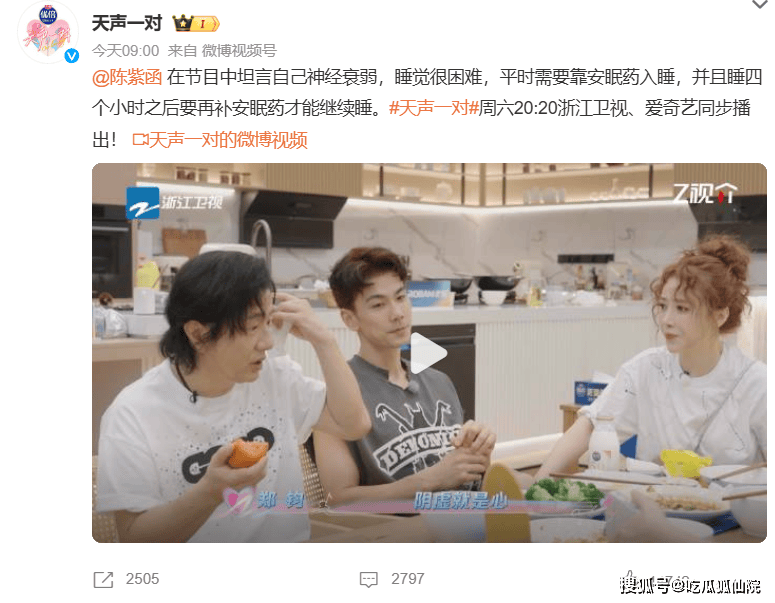
Task: Play the Weibo video
Action: (x=428, y=354)
